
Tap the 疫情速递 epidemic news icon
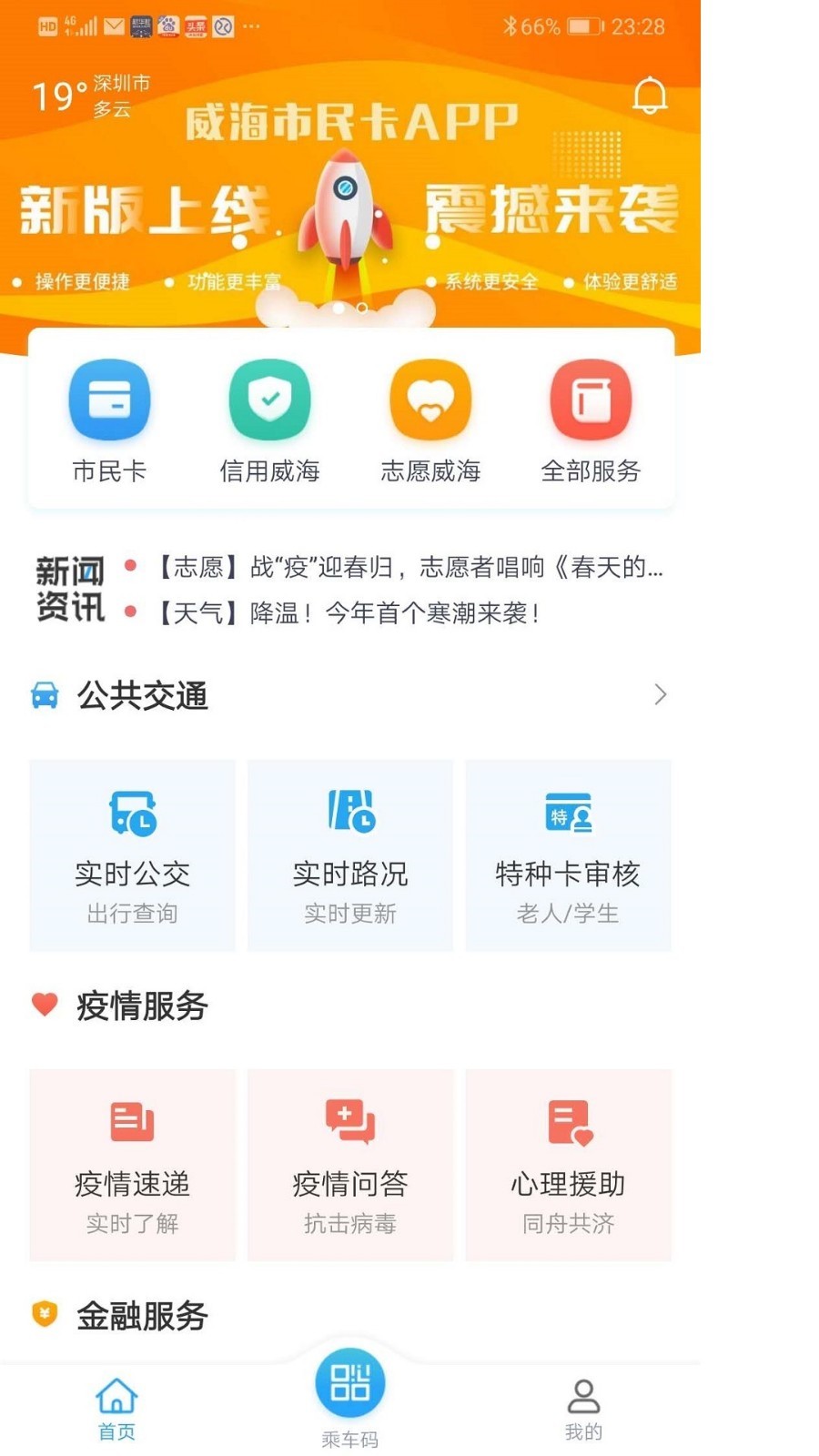tap(132, 1124)
